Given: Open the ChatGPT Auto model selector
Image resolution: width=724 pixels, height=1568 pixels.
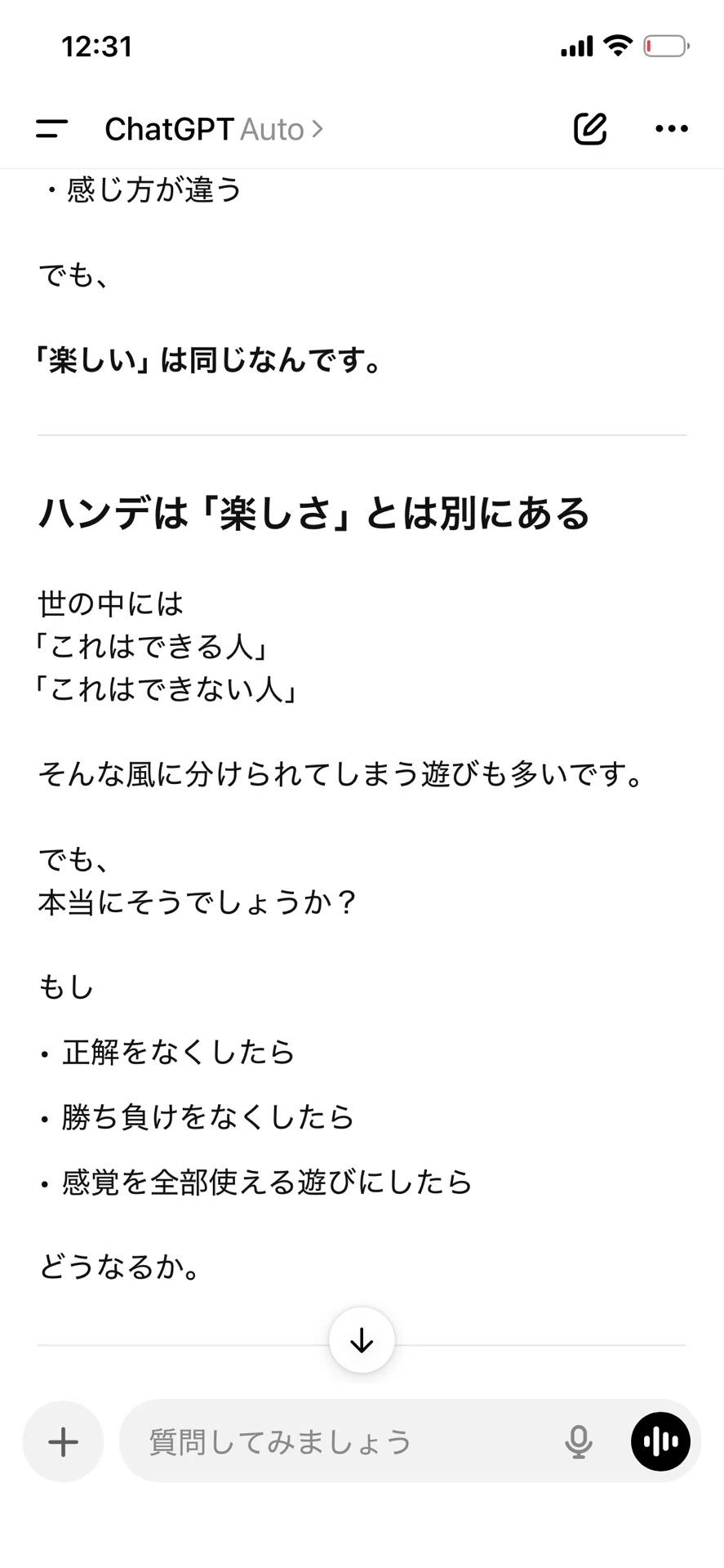Looking at the screenshot, I should (214, 129).
